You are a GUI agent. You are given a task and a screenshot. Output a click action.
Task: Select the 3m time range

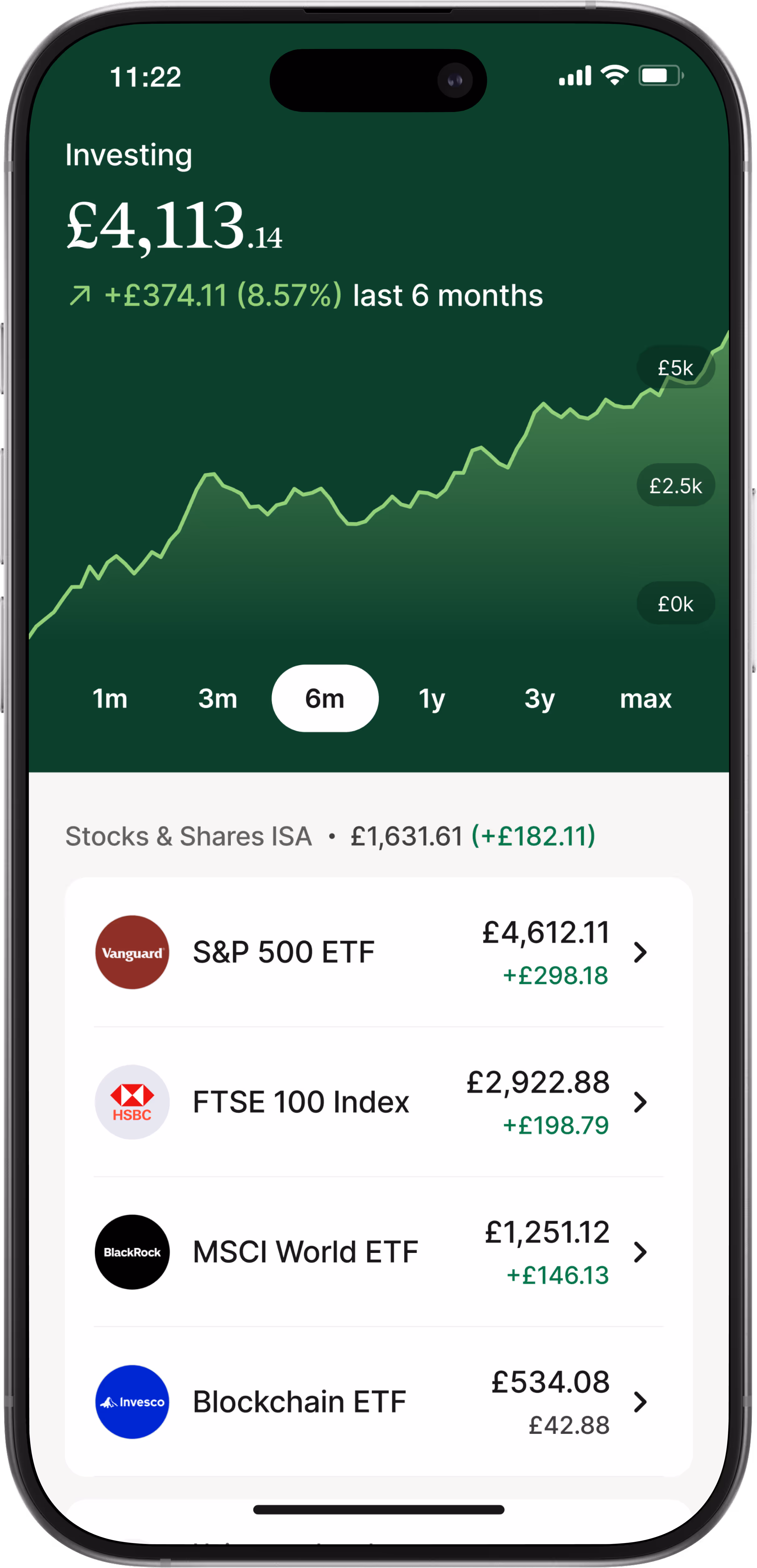[217, 699]
